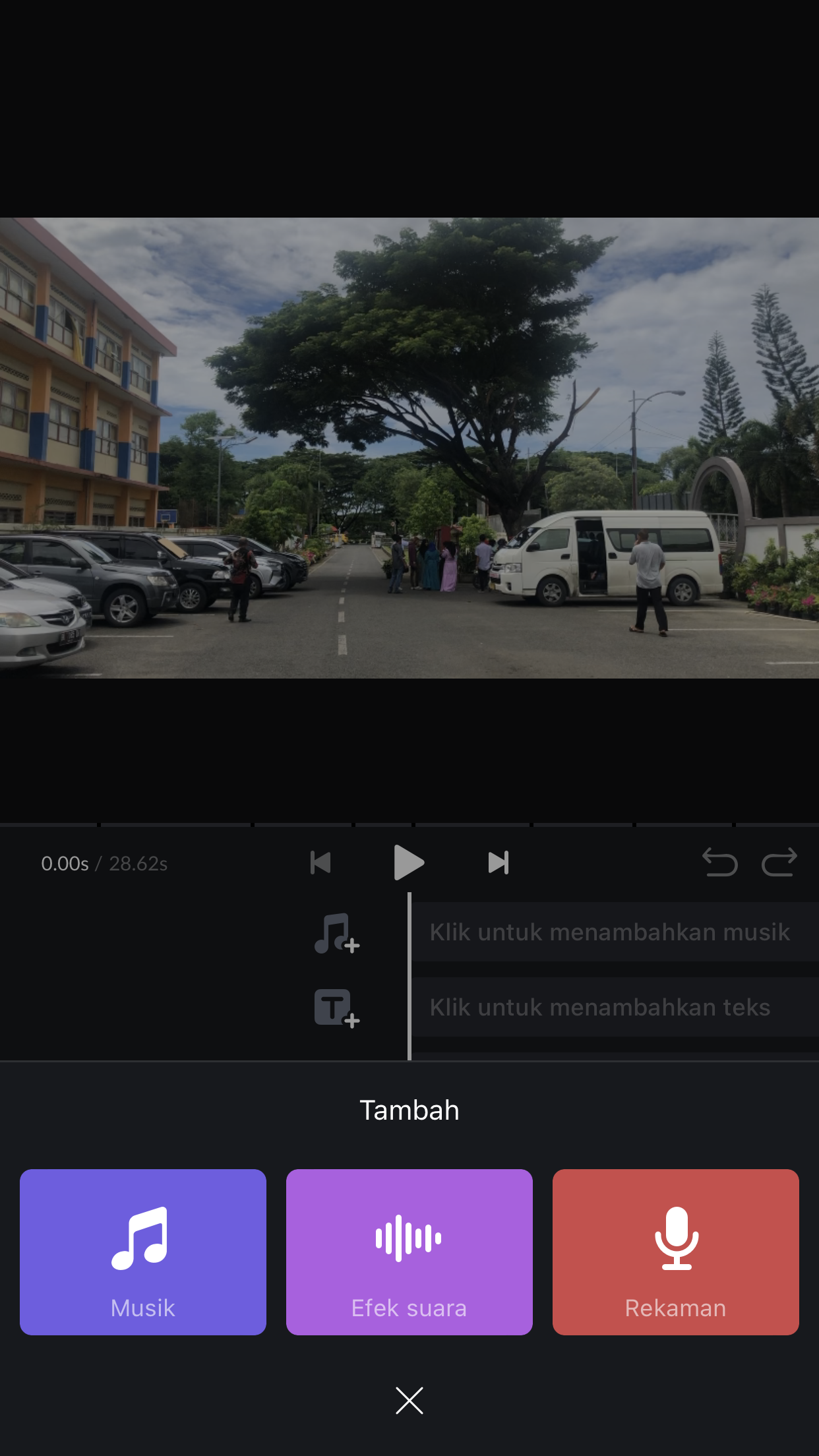
Task: Skip to the previous clip
Action: (x=320, y=863)
